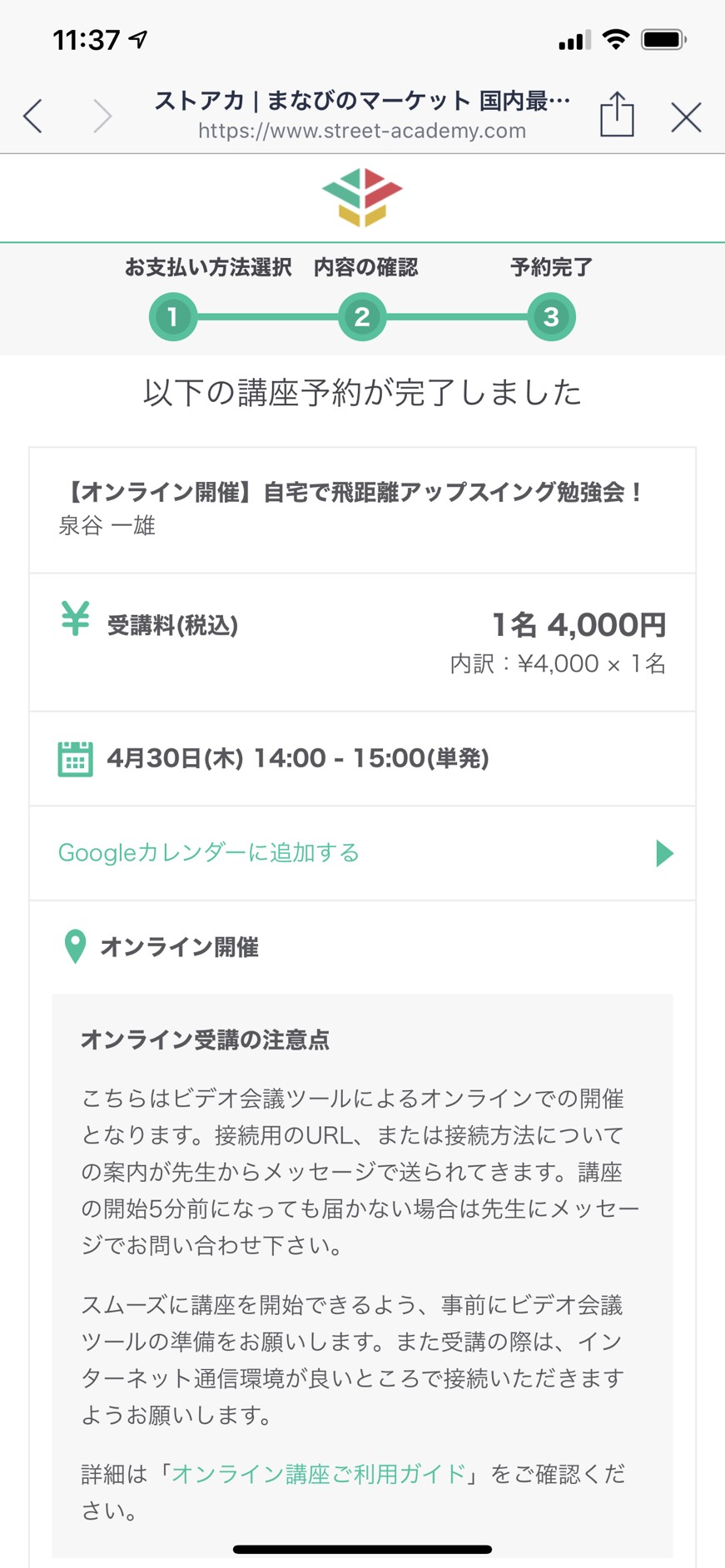Close the in-app browser
The image size is (725, 1568).
(686, 117)
